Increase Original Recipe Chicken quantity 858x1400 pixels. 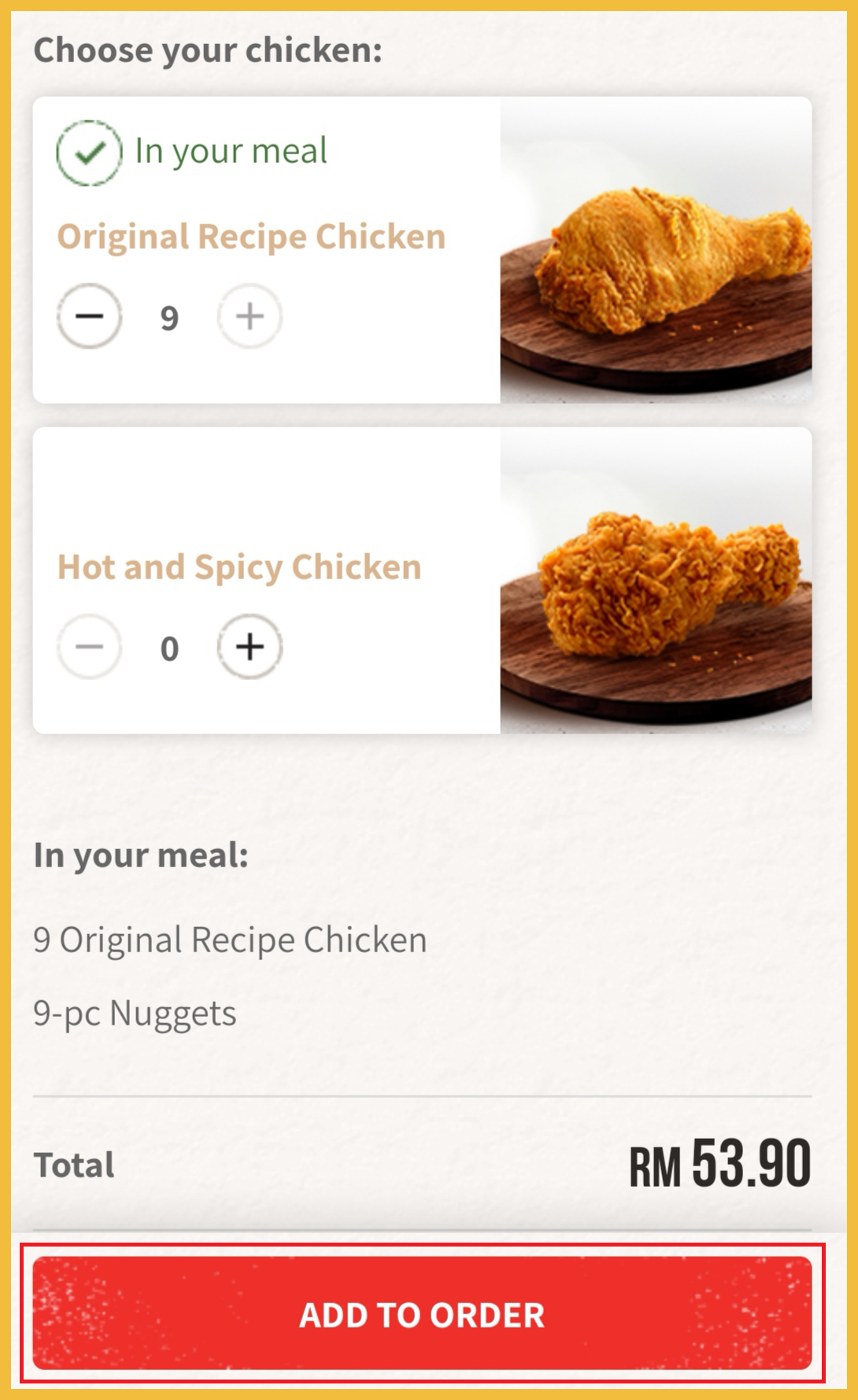pyautogui.click(x=250, y=316)
